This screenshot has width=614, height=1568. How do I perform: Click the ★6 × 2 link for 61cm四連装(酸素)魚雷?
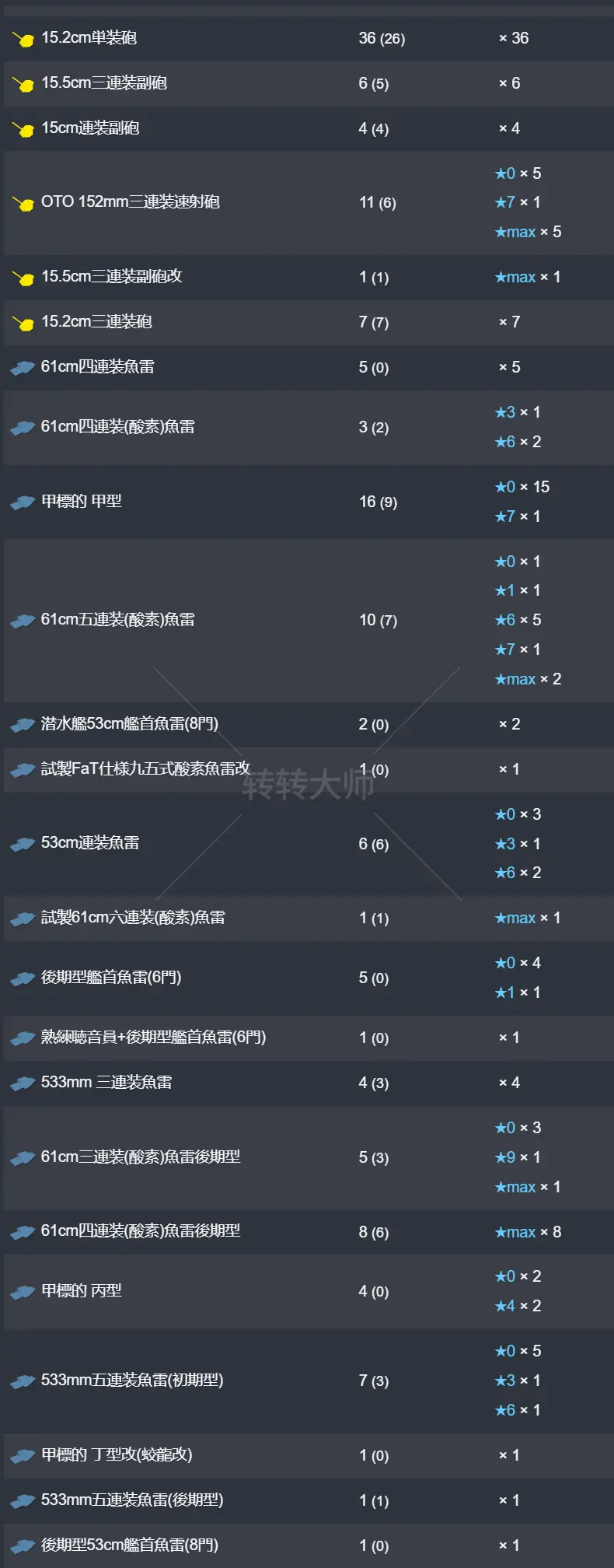click(519, 442)
